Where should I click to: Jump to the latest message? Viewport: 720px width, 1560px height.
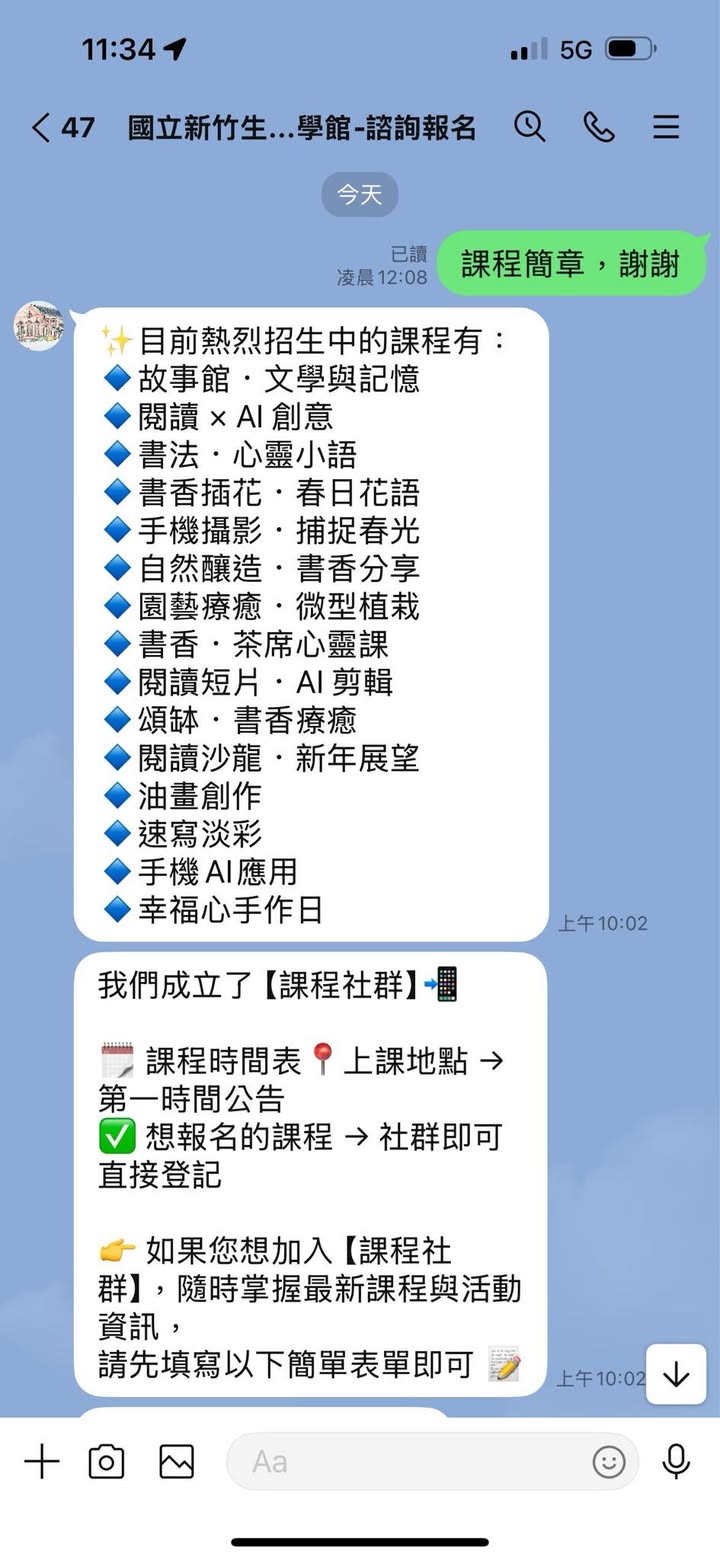pyautogui.click(x=676, y=1374)
